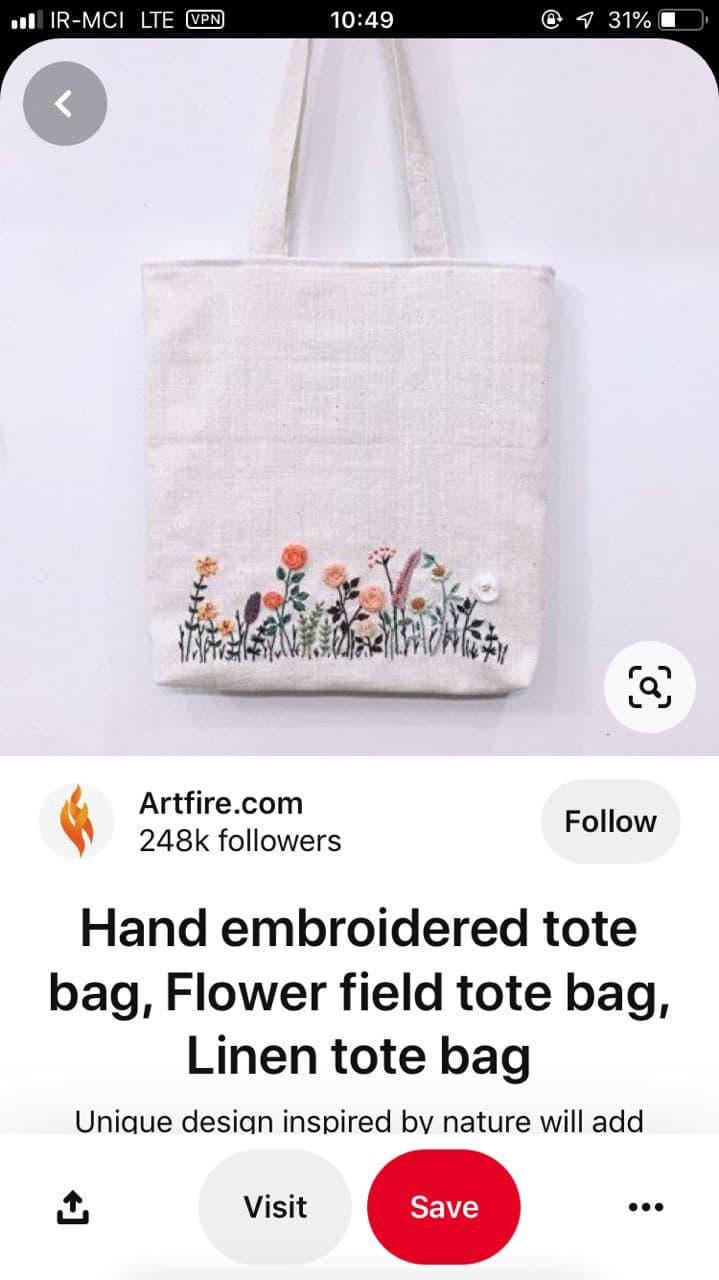Save this pin
The height and width of the screenshot is (1280, 719).
[x=444, y=1207]
